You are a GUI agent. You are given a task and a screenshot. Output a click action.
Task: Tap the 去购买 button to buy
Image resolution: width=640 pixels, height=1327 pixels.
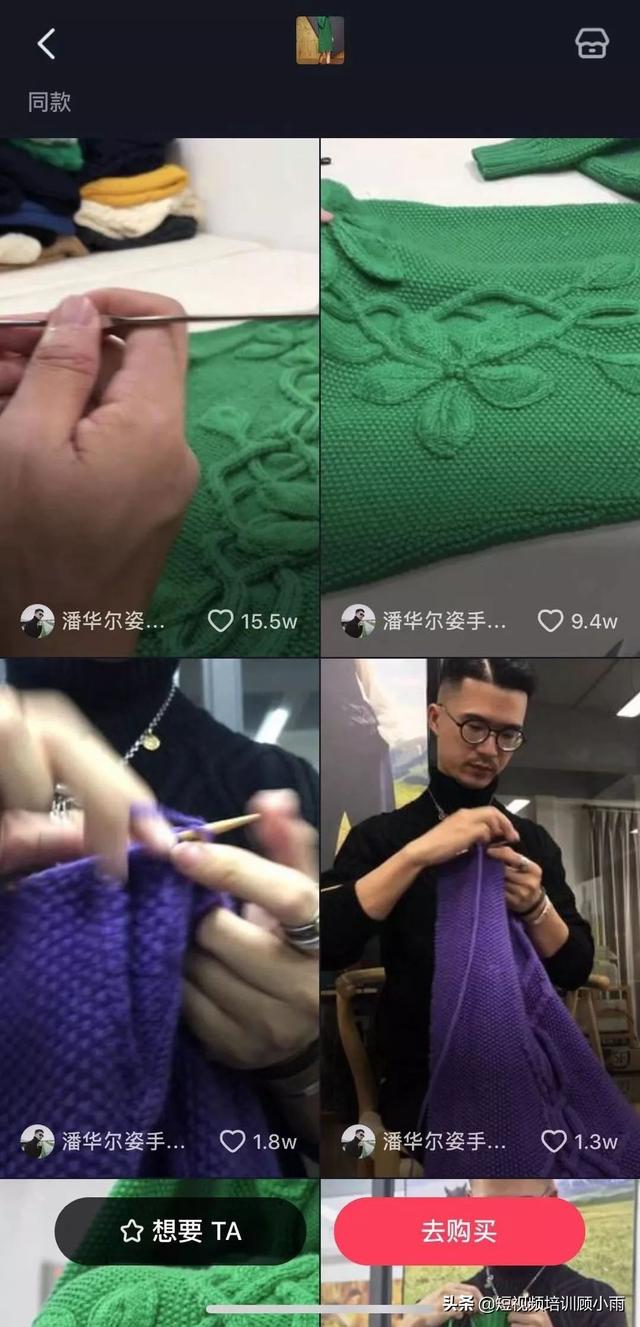point(459,1231)
